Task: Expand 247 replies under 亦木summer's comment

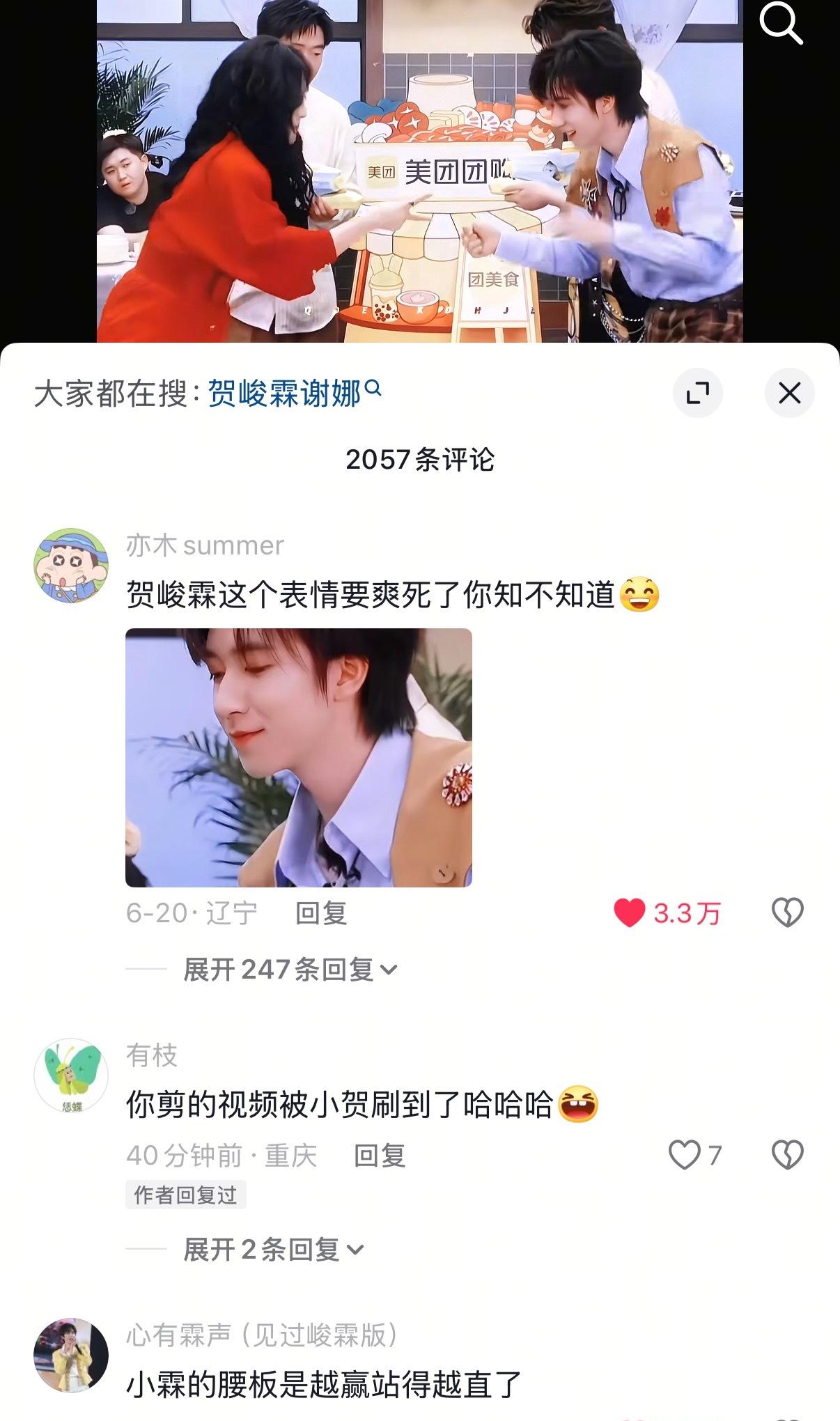Action: coord(289,969)
